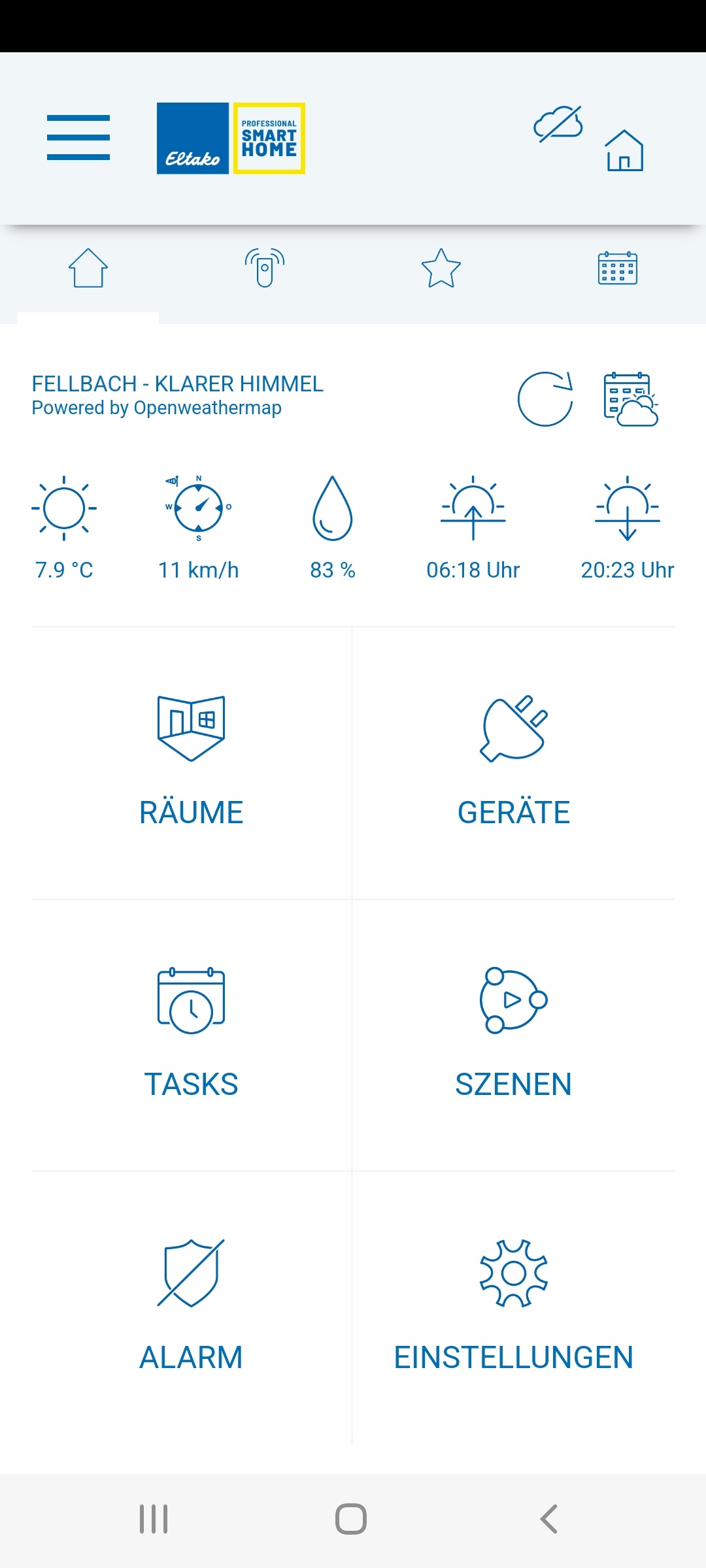Tap the cloud connection off icon
The height and width of the screenshot is (1568, 706).
tap(558, 123)
